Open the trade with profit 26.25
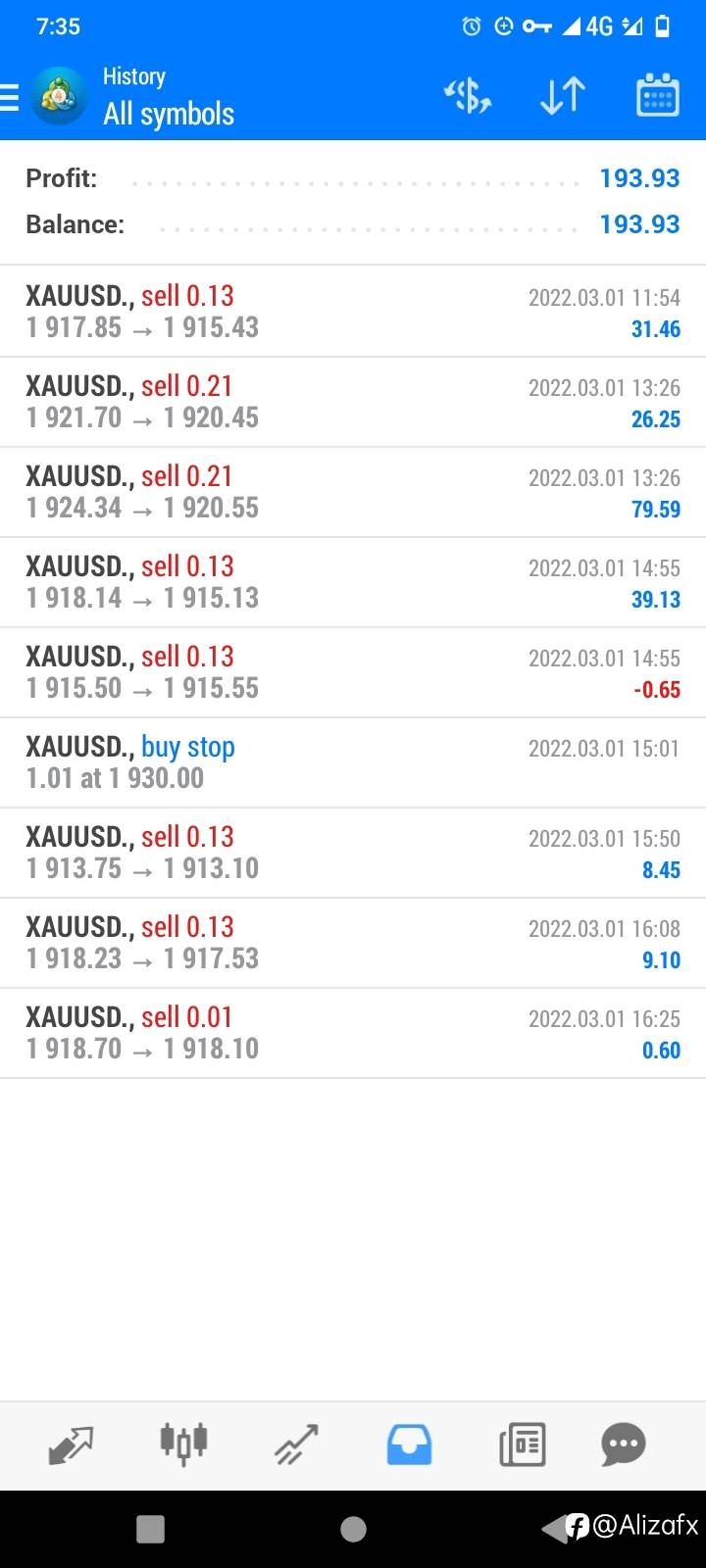Viewport: 706px width, 1568px height. click(x=353, y=402)
